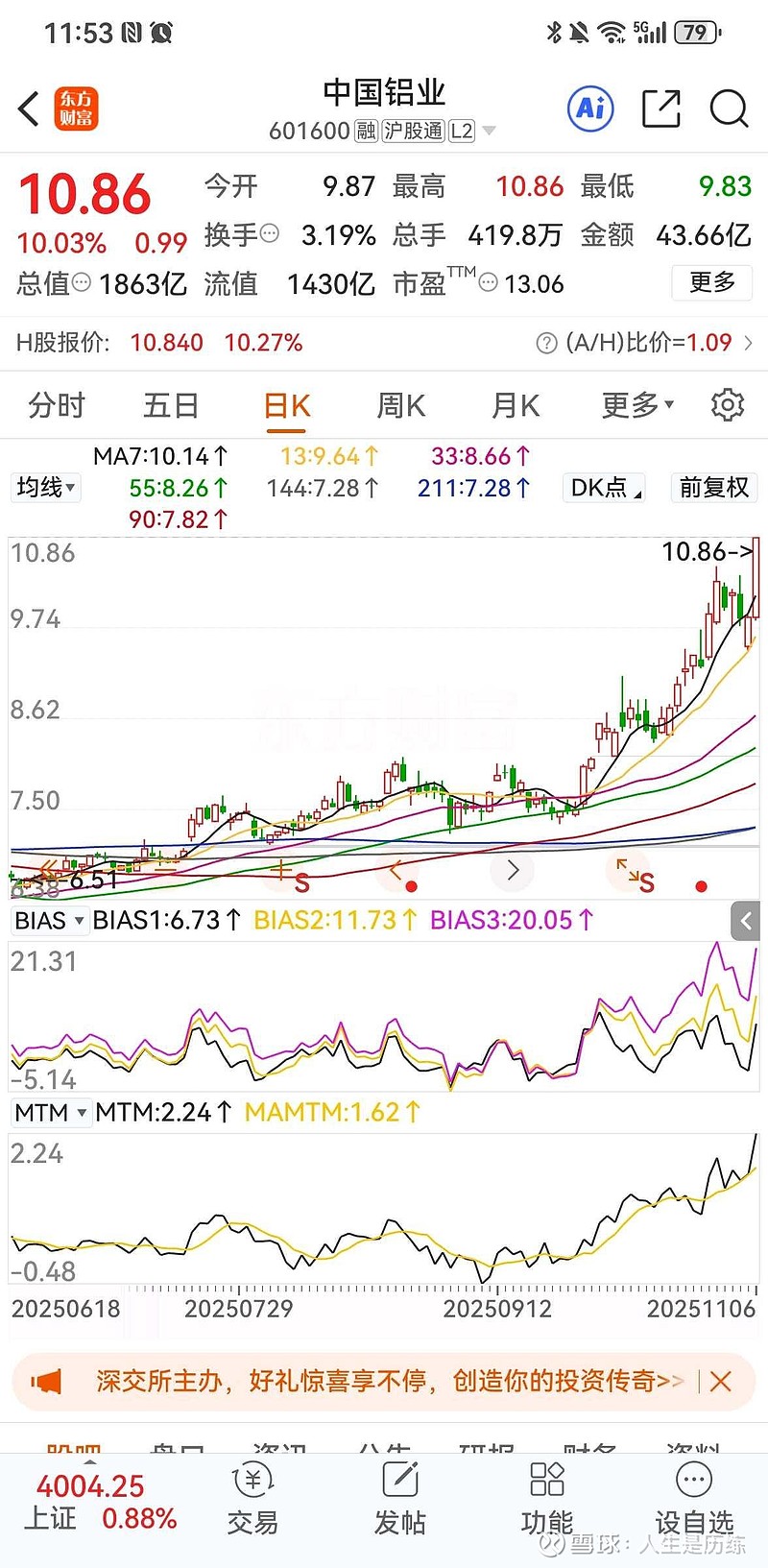Viewport: 768px width, 1568px height.
Task: Open the search magnifier
Action: coord(729,109)
